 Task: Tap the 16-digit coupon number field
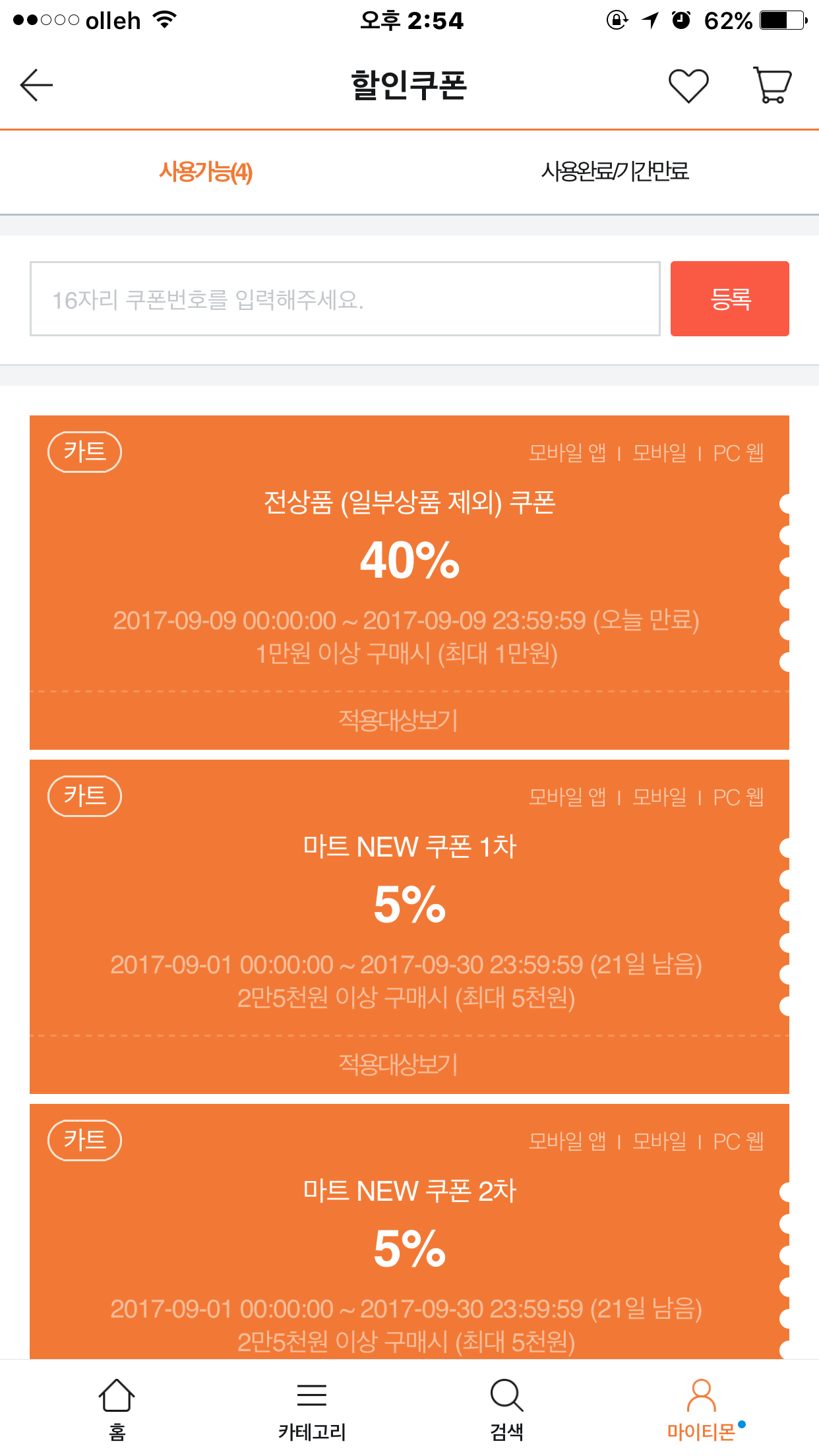point(345,299)
